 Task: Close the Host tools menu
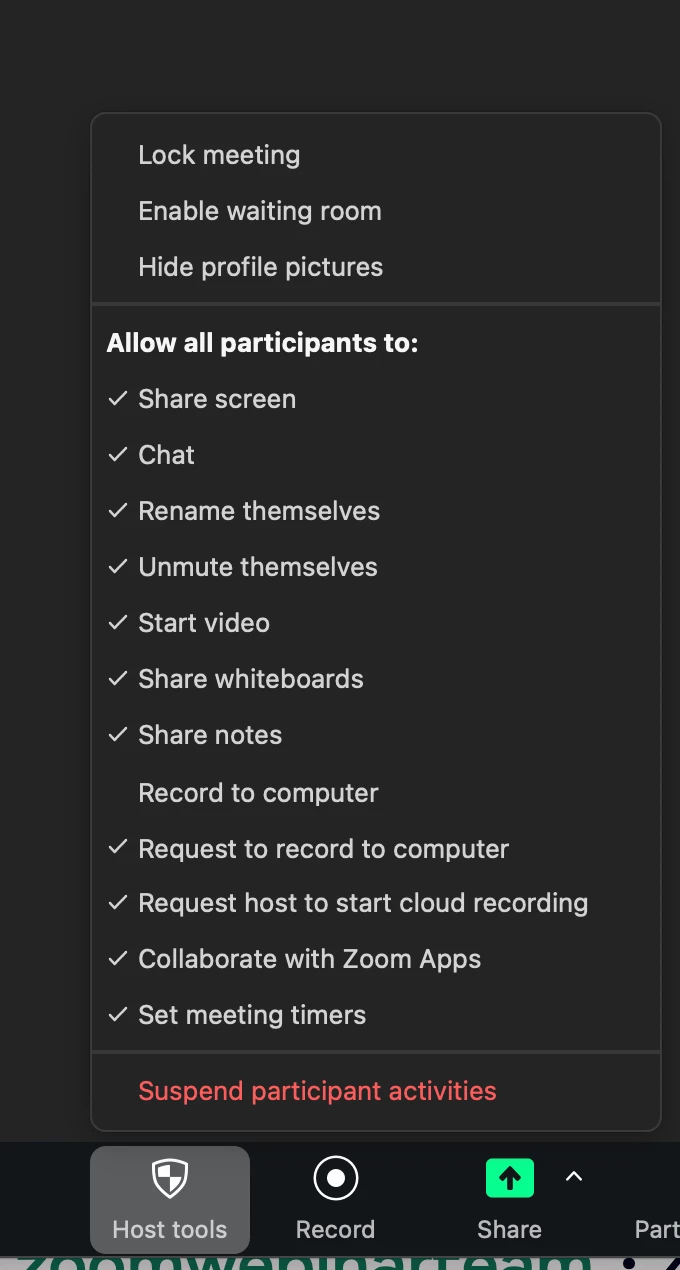pos(170,1199)
